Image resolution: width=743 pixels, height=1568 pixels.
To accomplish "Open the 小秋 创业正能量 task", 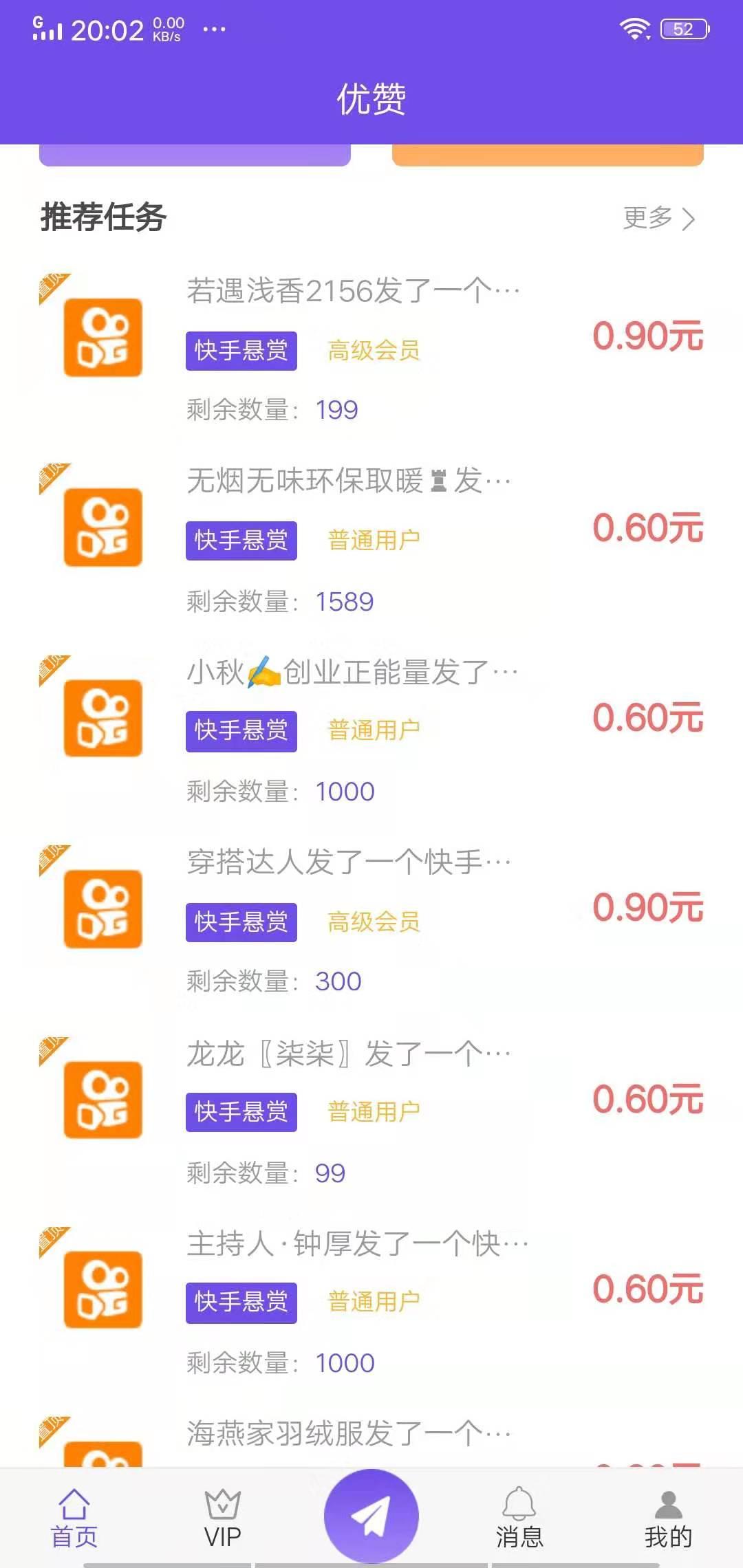I will (371, 730).
